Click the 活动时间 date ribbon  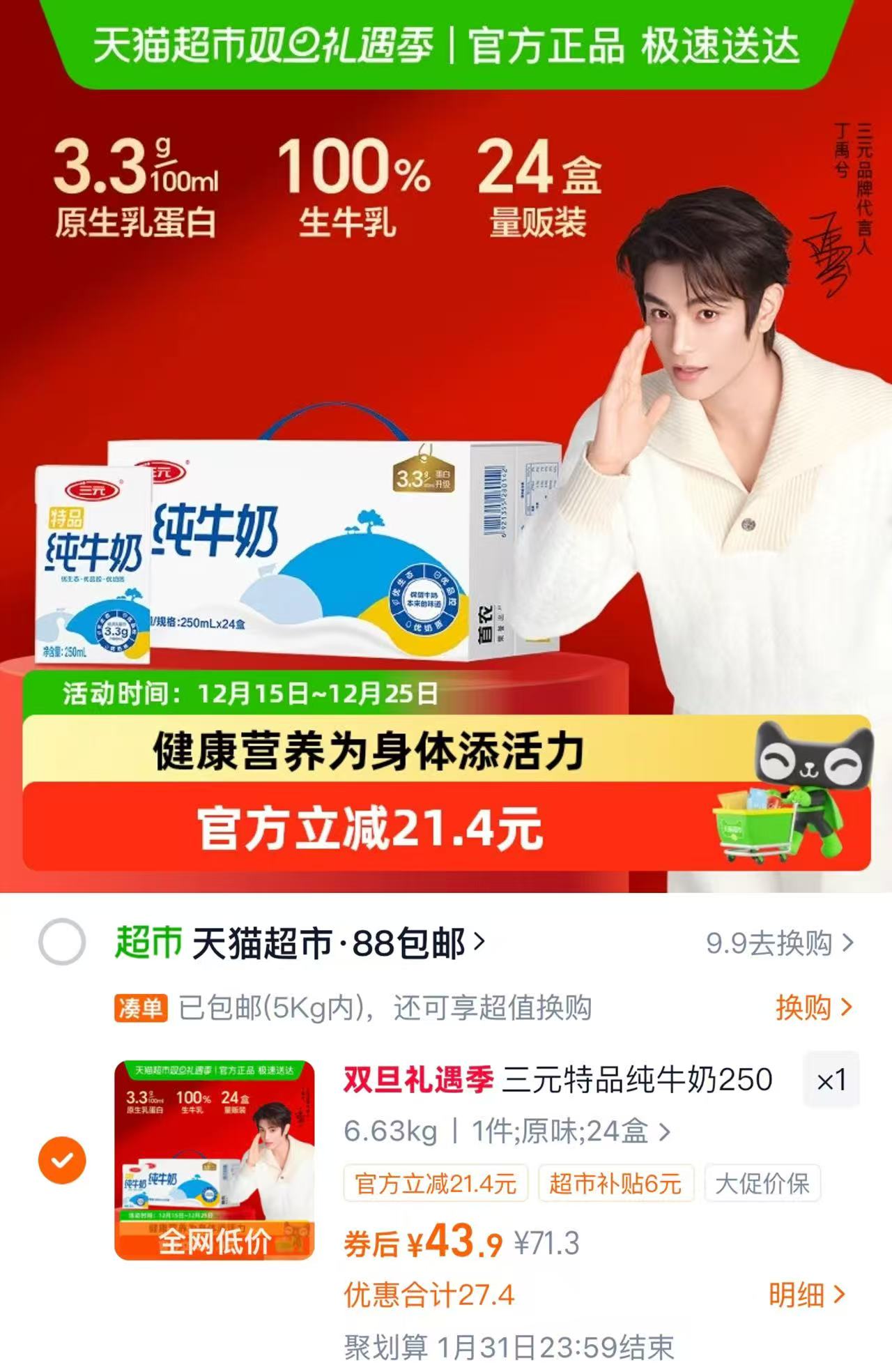pyautogui.click(x=251, y=694)
